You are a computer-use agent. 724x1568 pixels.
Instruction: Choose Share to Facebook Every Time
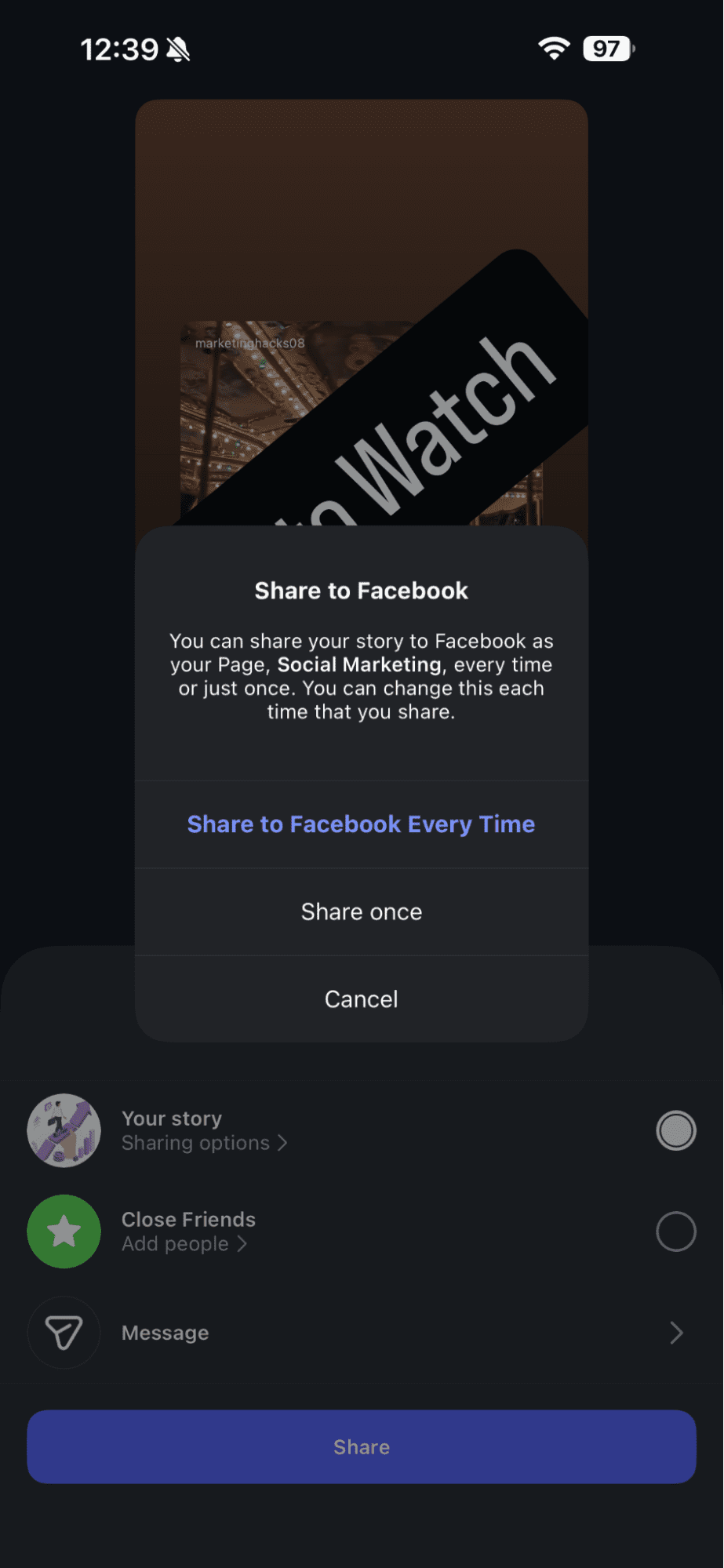(x=361, y=824)
